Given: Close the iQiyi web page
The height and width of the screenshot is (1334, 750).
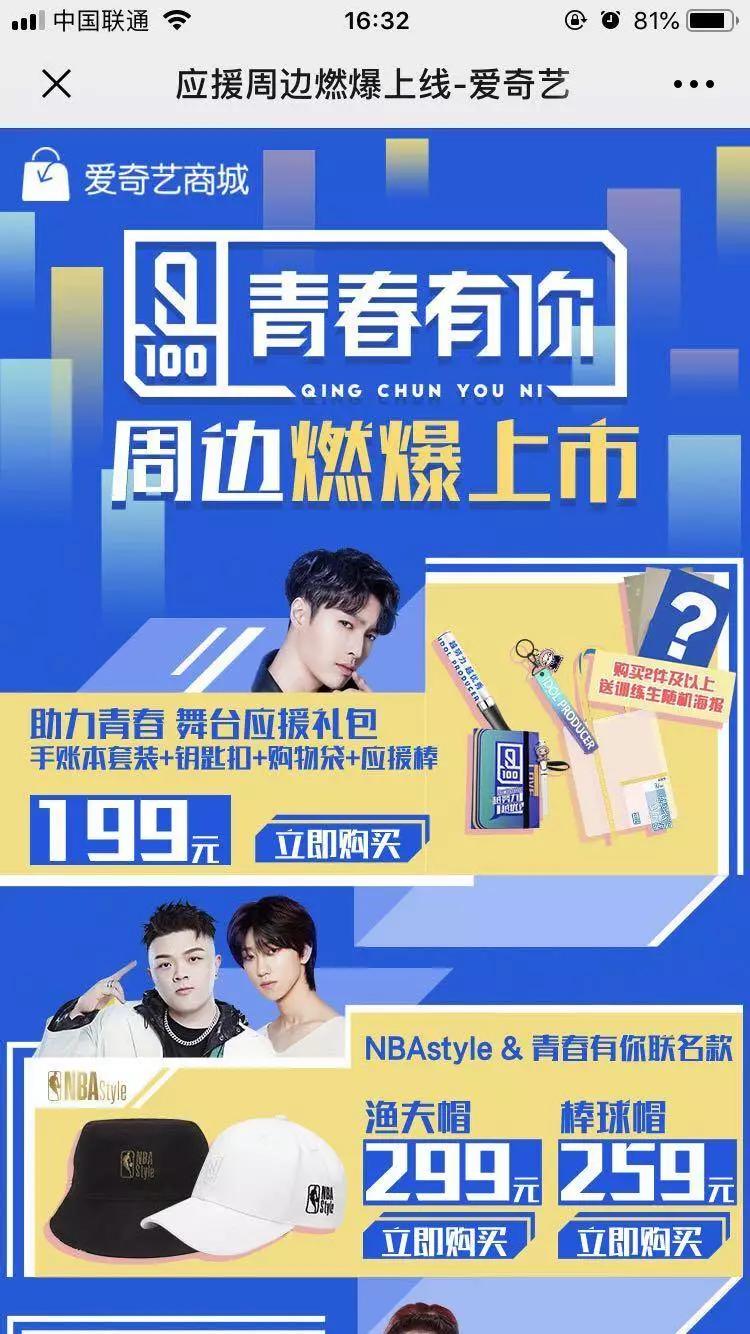Looking at the screenshot, I should (x=57, y=84).
